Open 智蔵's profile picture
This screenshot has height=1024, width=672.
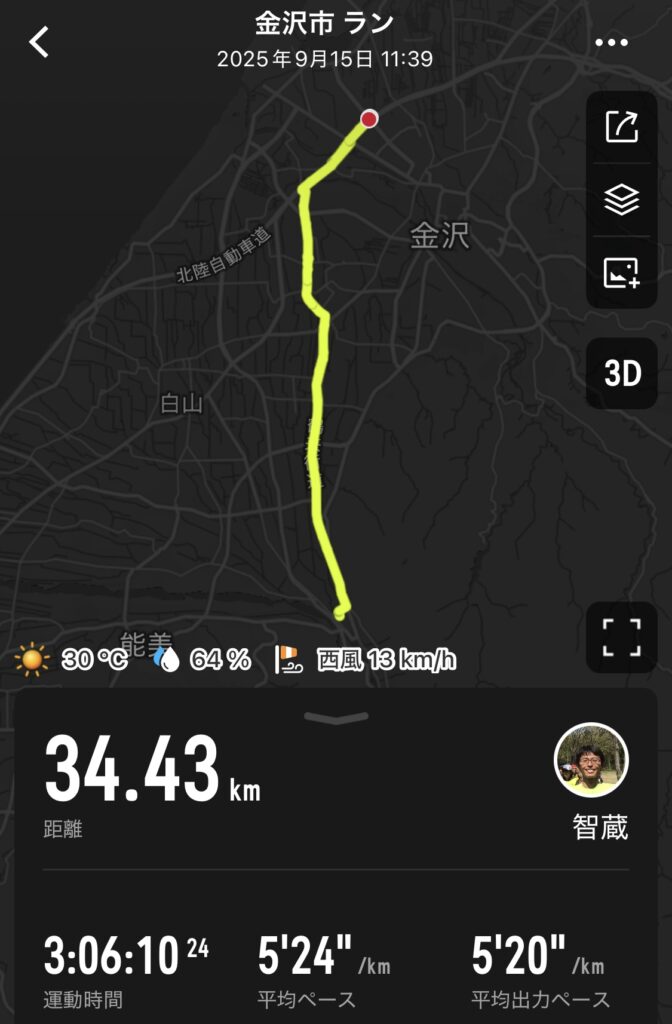(591, 760)
